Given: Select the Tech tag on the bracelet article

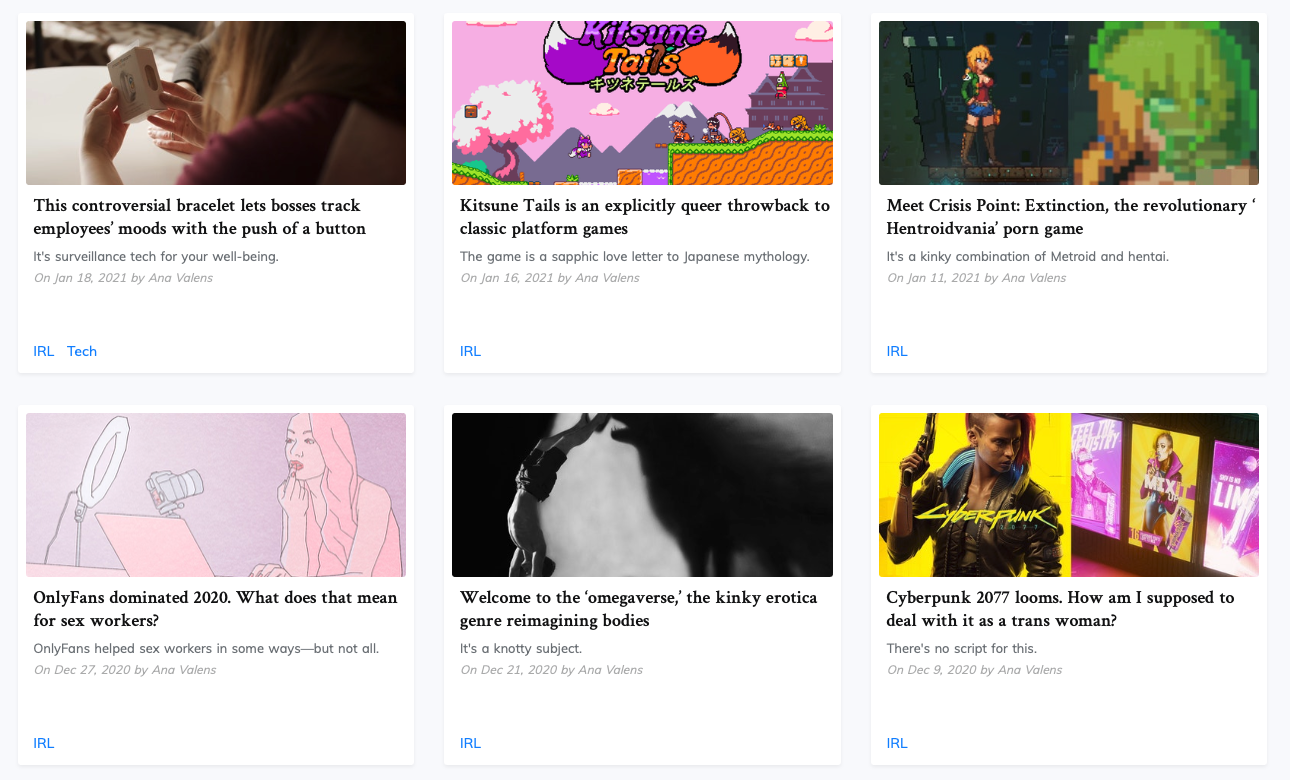Looking at the screenshot, I should click(x=82, y=351).
